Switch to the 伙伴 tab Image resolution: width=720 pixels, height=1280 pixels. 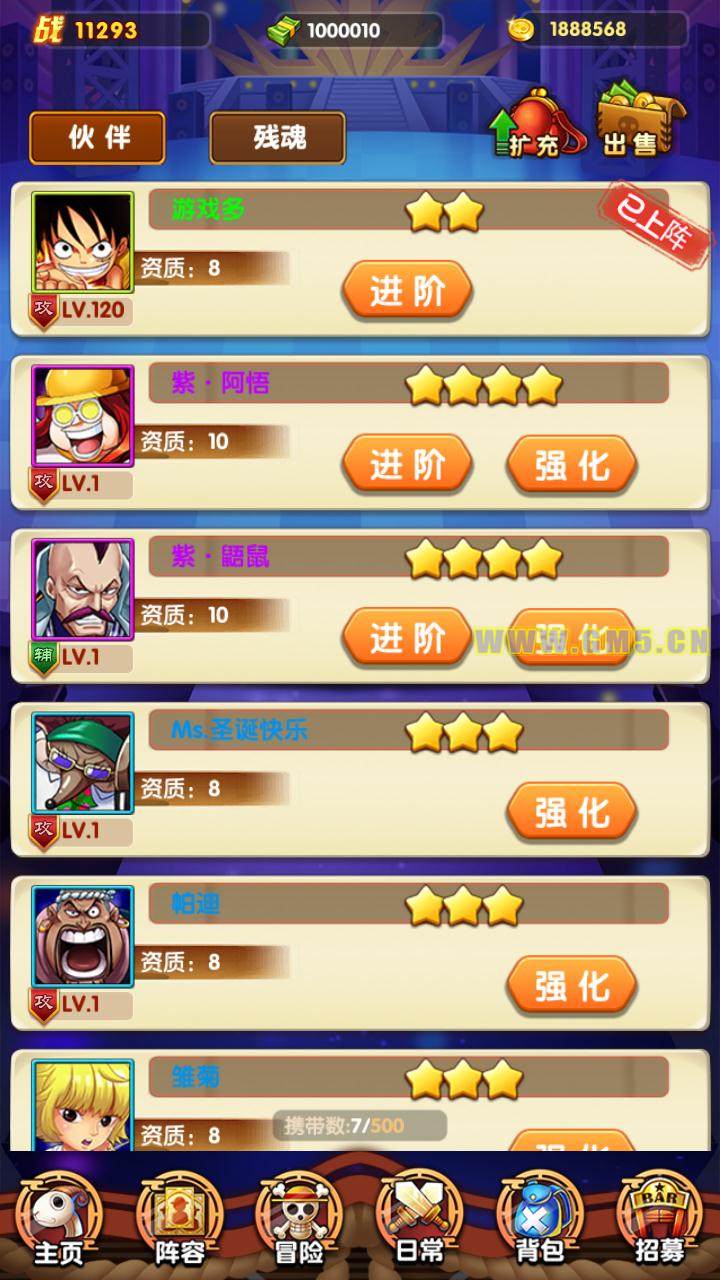coord(97,137)
